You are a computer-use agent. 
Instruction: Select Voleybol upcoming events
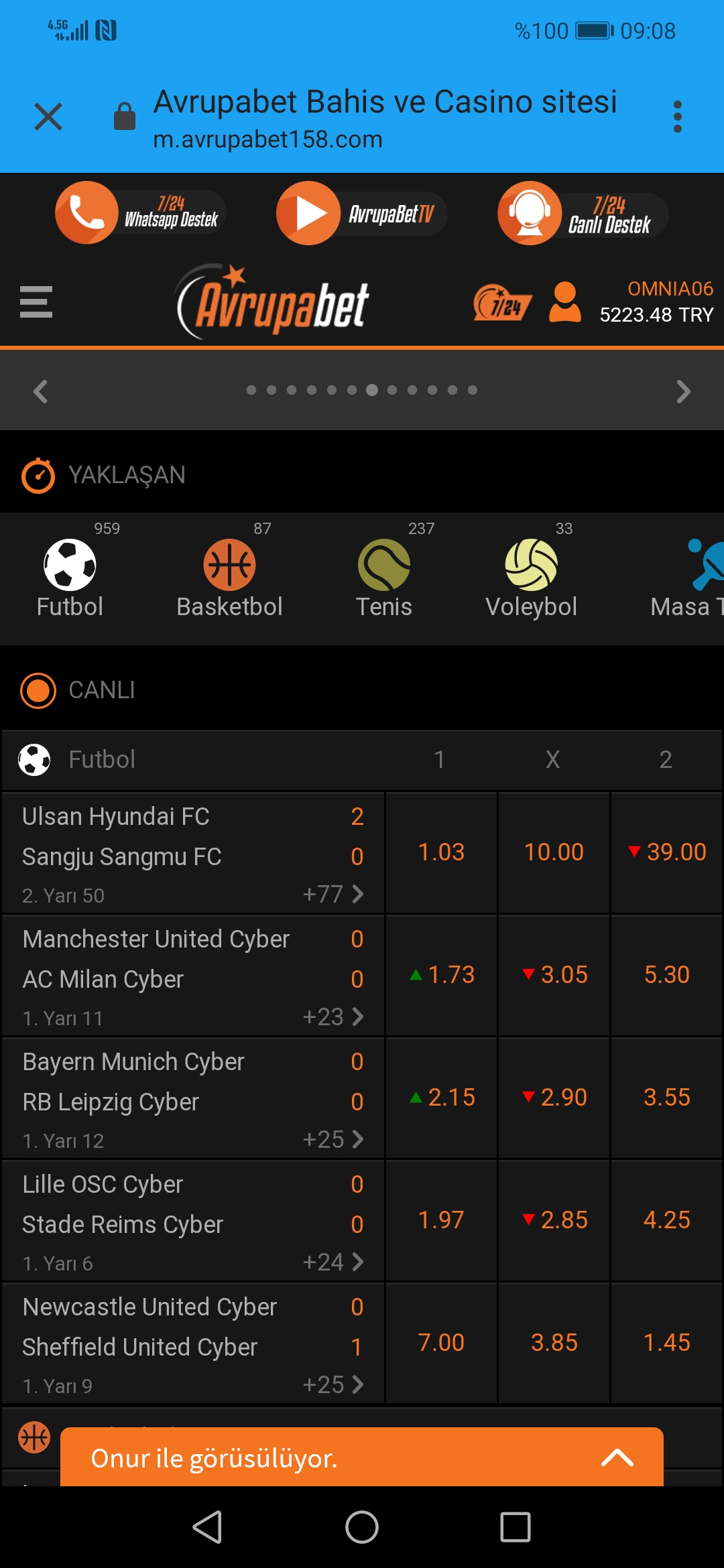531,571
